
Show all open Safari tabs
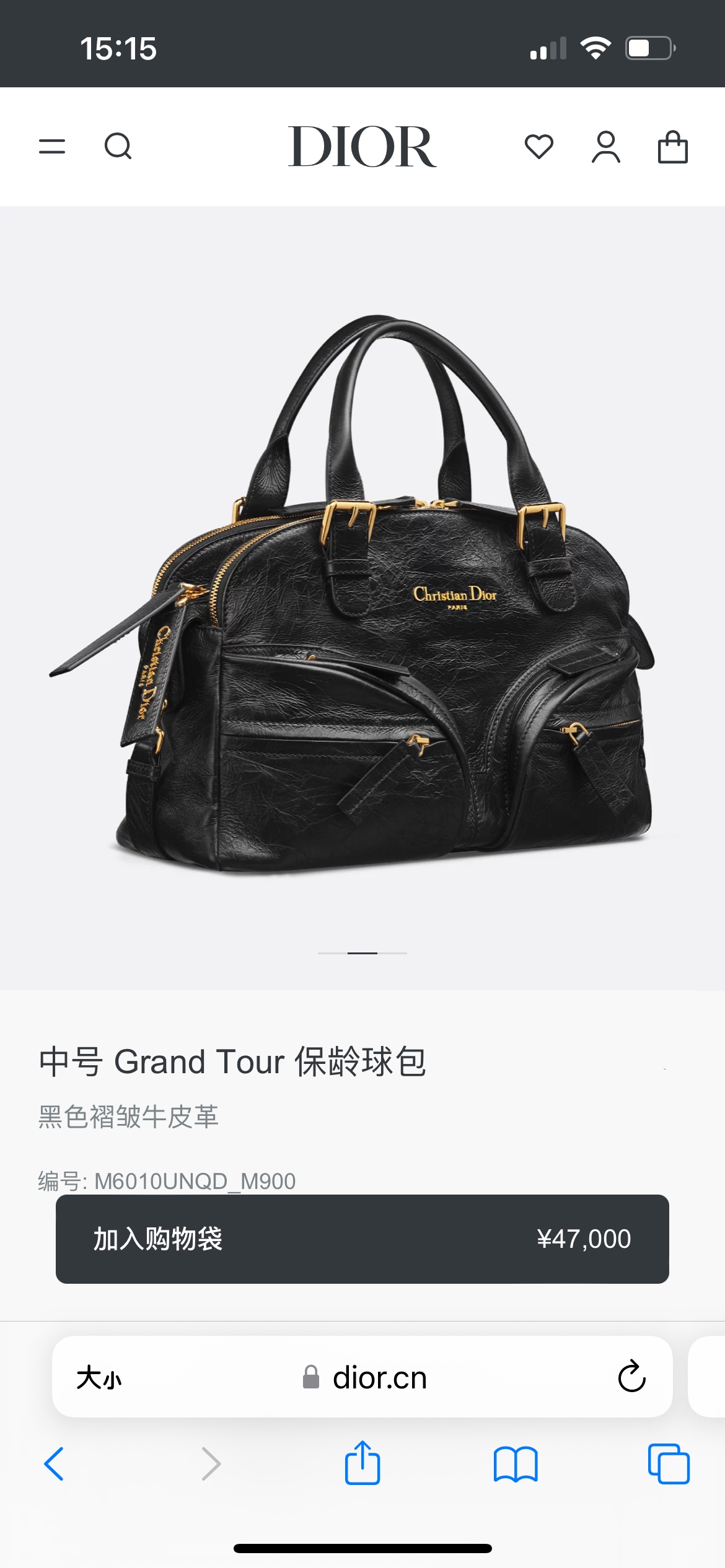669,1464
